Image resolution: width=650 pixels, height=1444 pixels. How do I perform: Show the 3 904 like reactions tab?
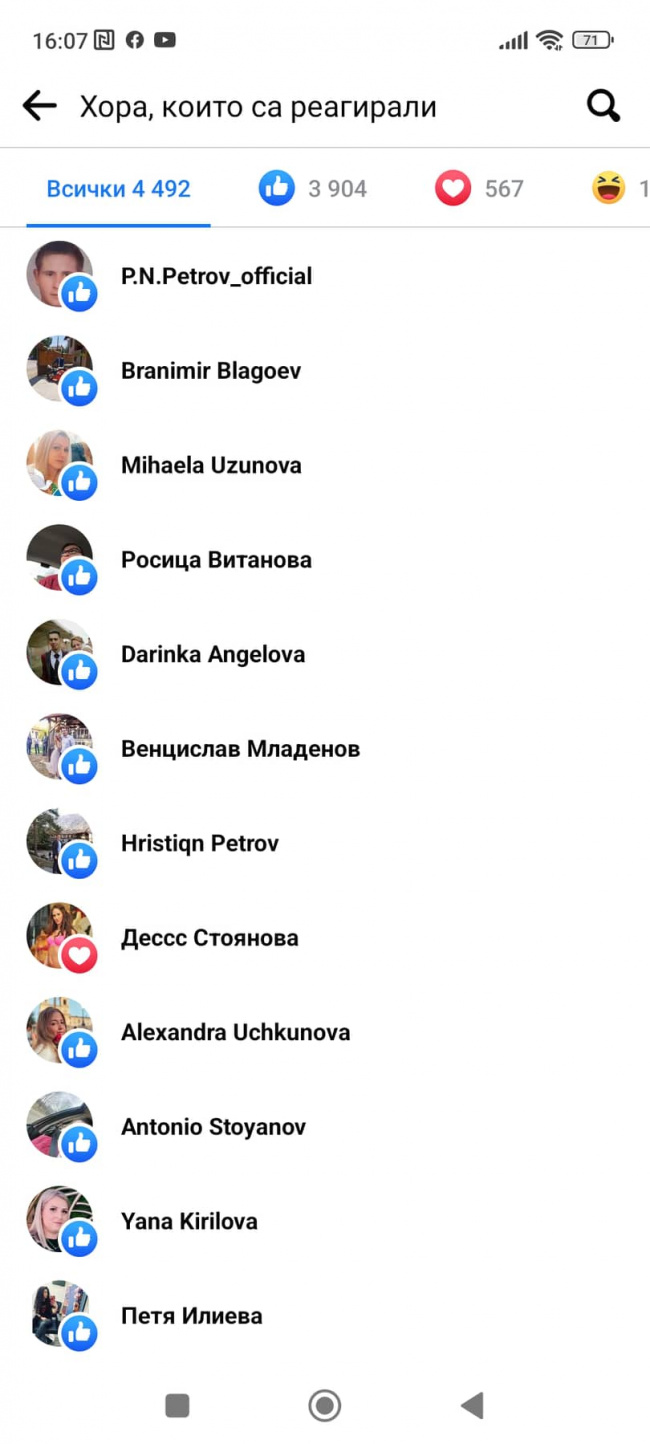pyautogui.click(x=313, y=189)
